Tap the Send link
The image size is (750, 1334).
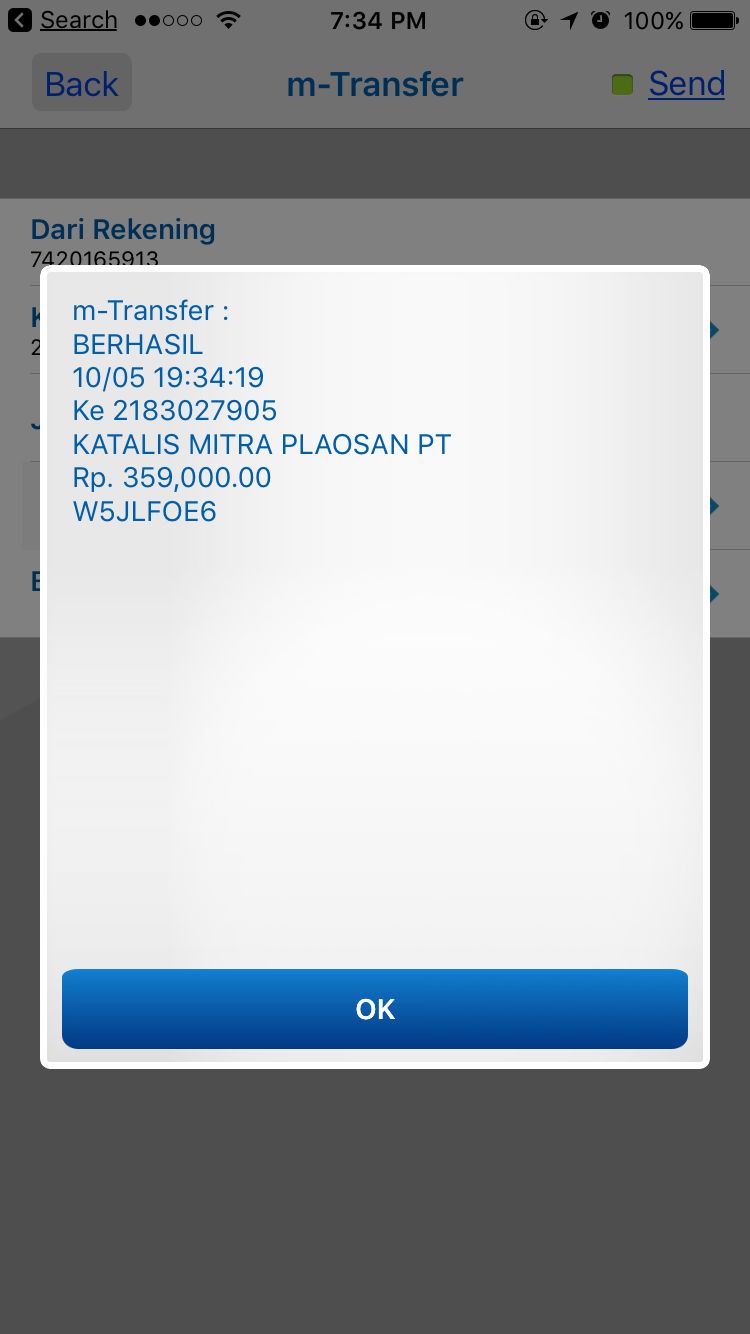point(686,84)
